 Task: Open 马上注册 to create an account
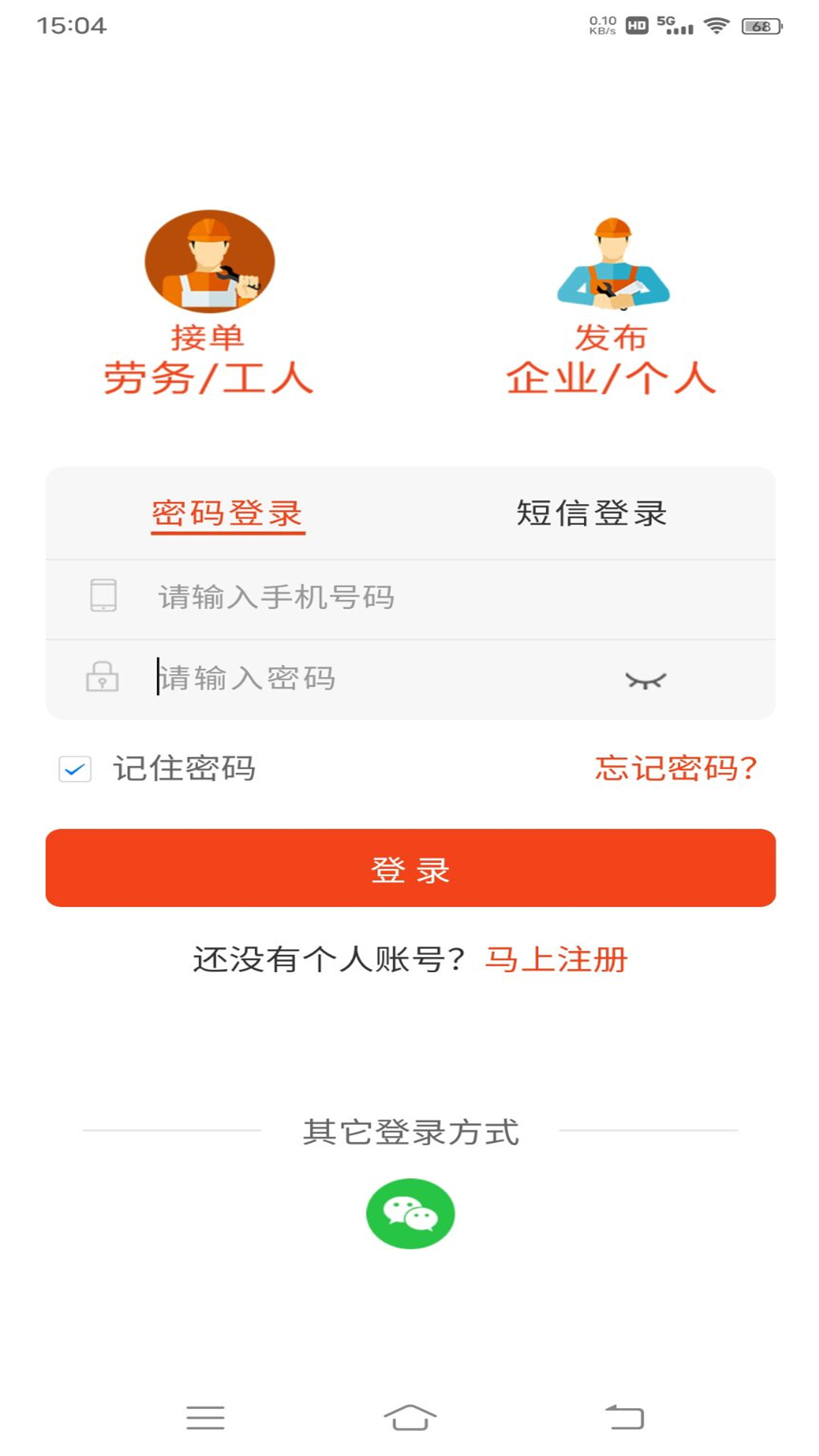[x=556, y=959]
